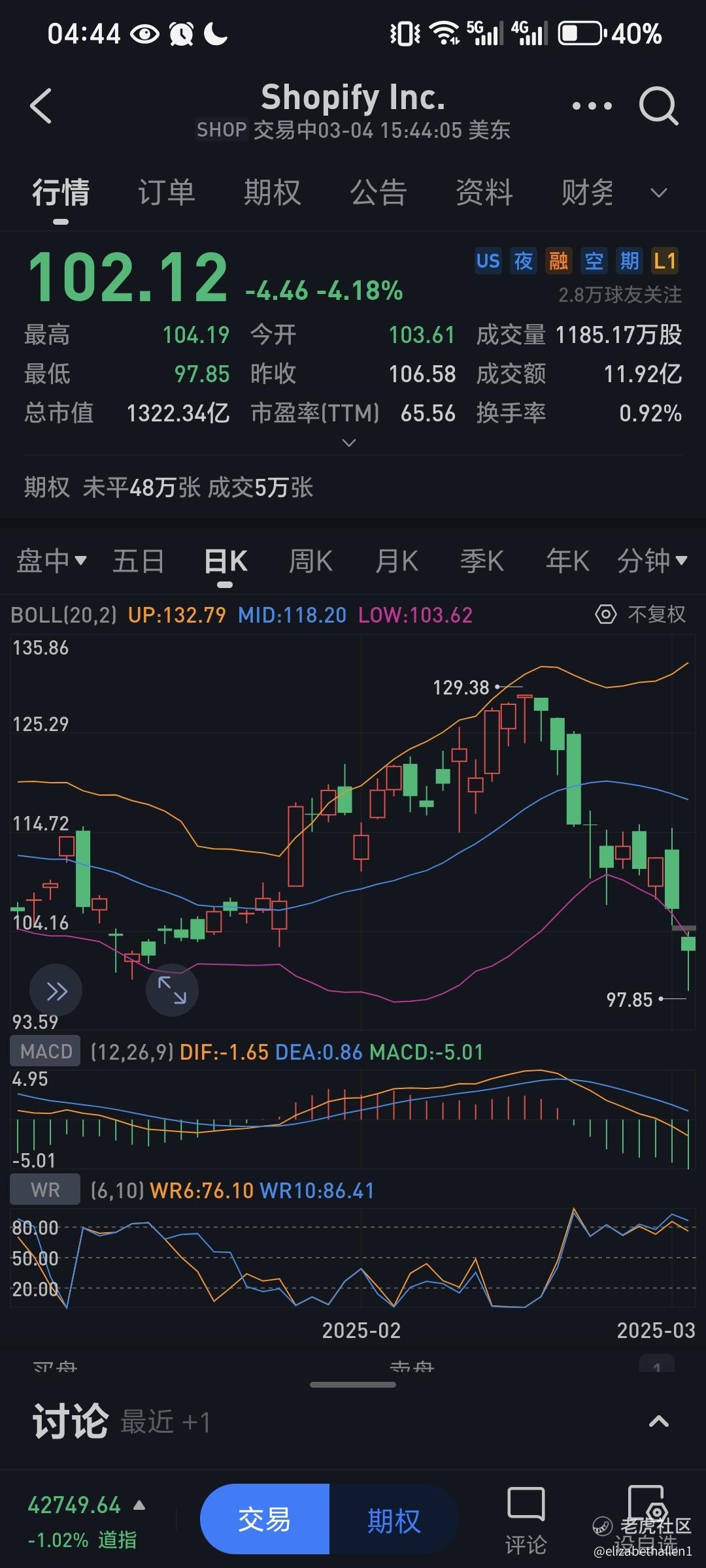
Task: Switch to the 期权 top tab
Action: click(x=273, y=193)
